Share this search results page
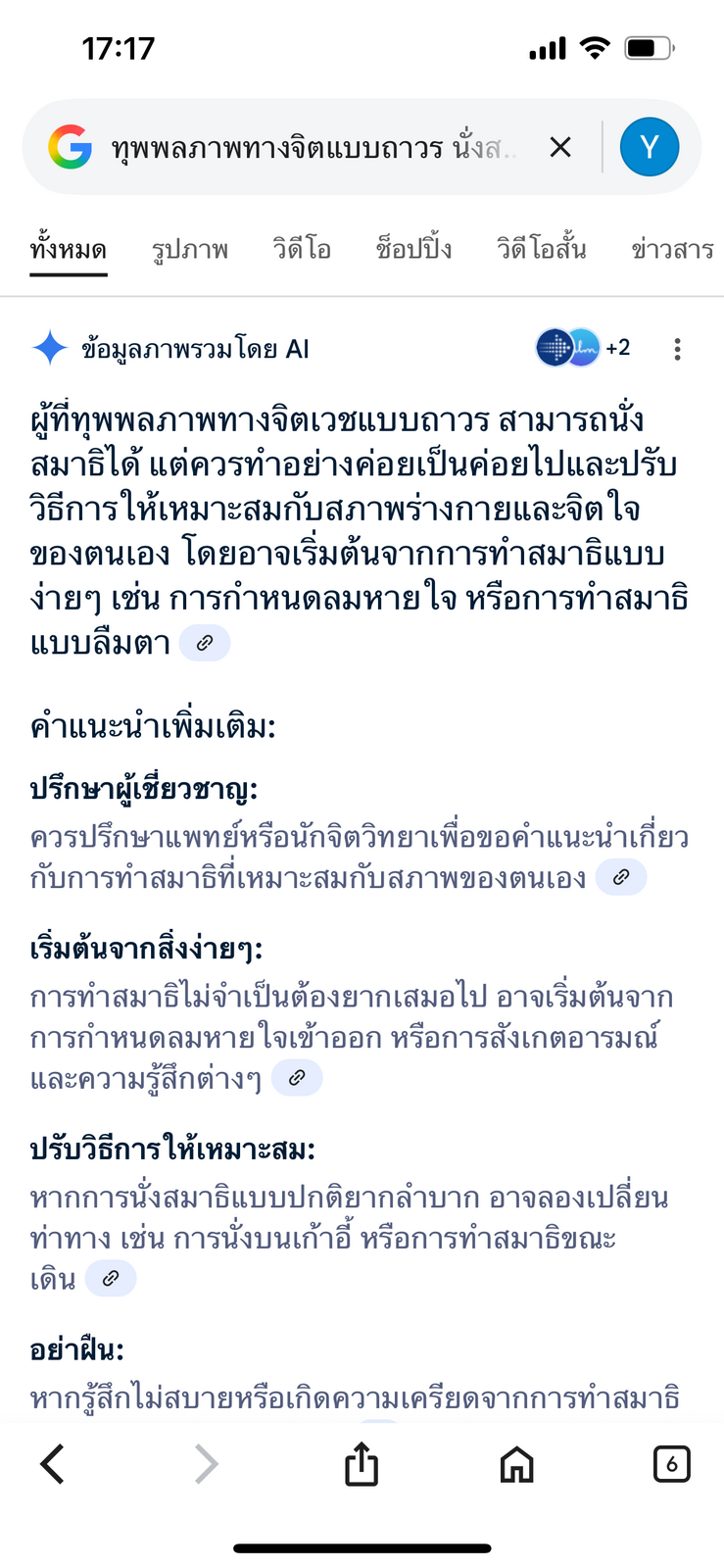The width and height of the screenshot is (724, 1568). coord(362,1464)
